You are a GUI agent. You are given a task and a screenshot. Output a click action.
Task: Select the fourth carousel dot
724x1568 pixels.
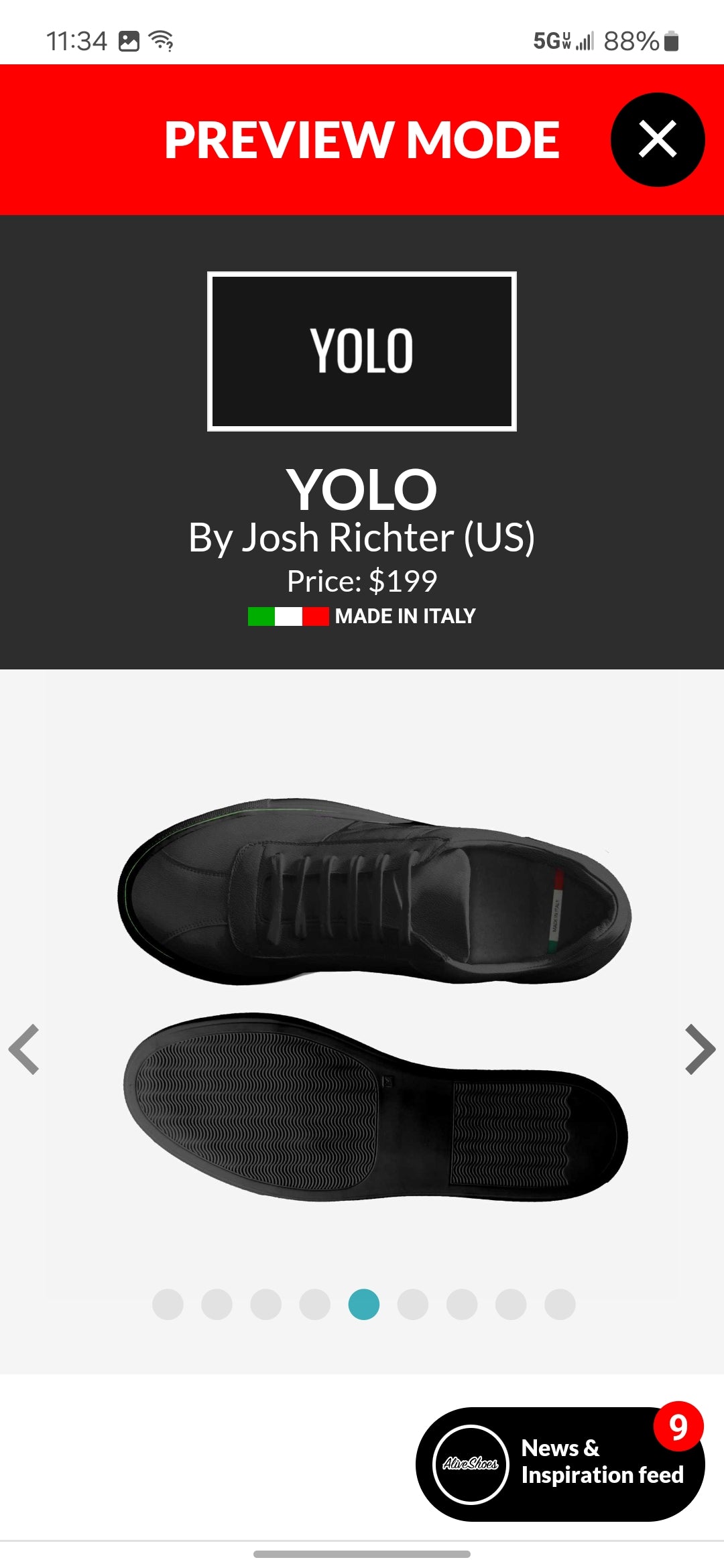tap(315, 1305)
